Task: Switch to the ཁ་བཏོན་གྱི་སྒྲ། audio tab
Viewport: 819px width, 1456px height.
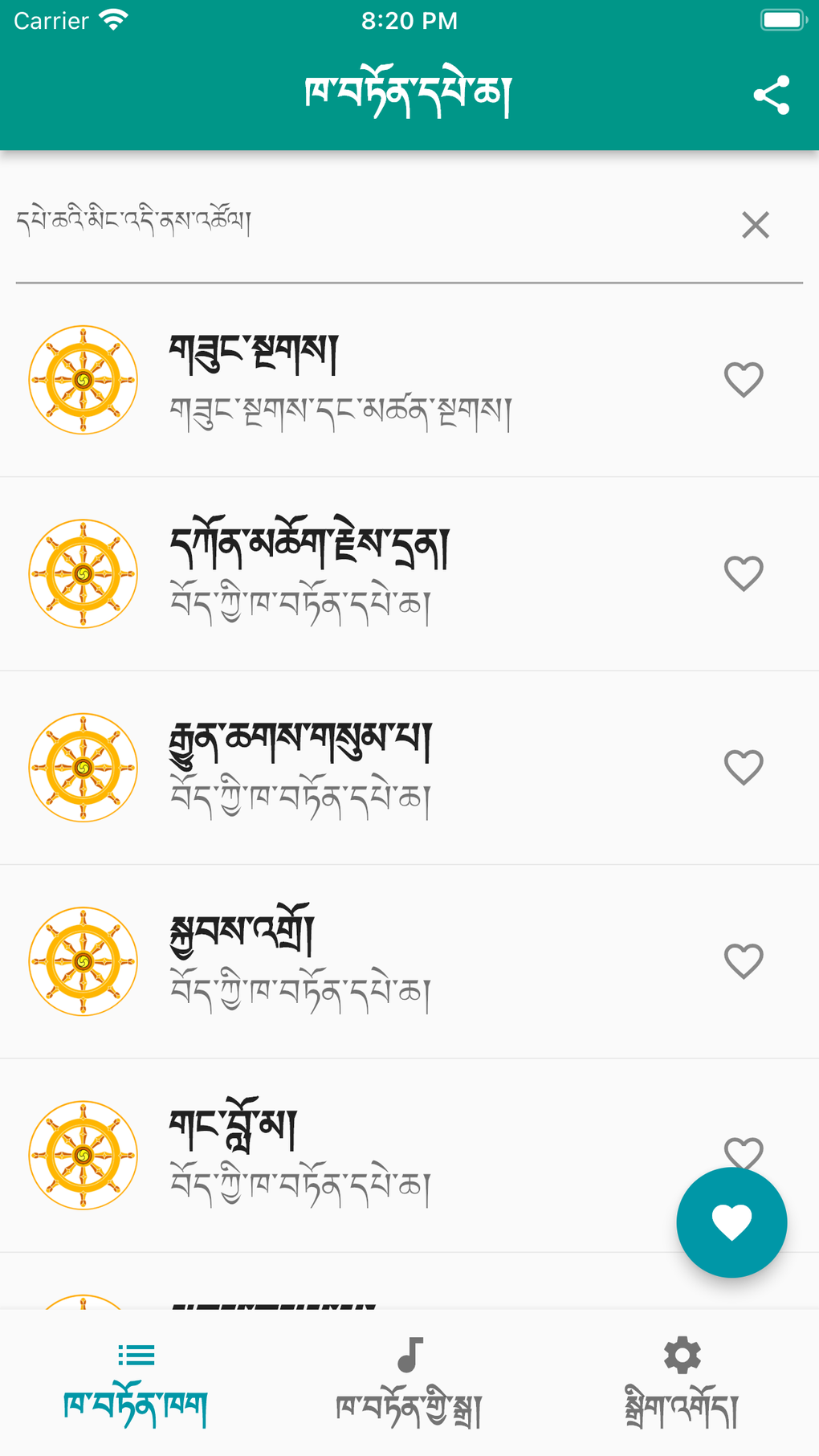Action: pyautogui.click(x=409, y=1384)
